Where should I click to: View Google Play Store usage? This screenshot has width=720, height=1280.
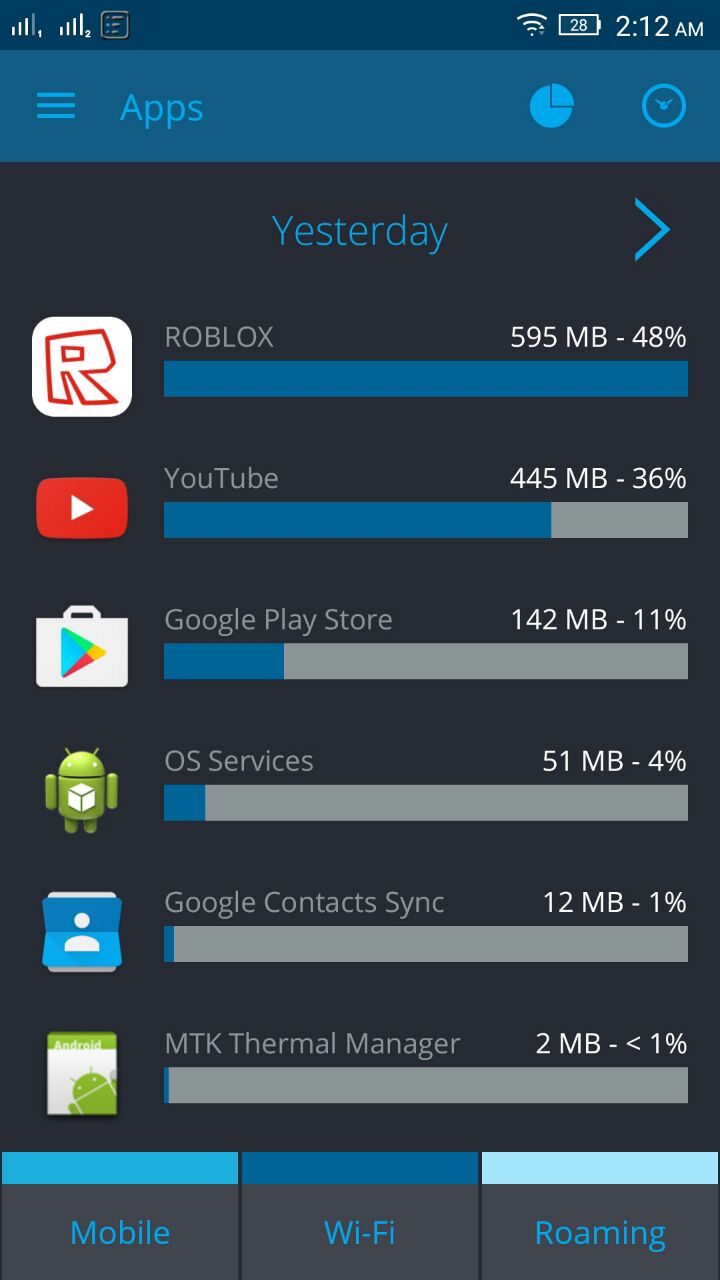tap(360, 648)
